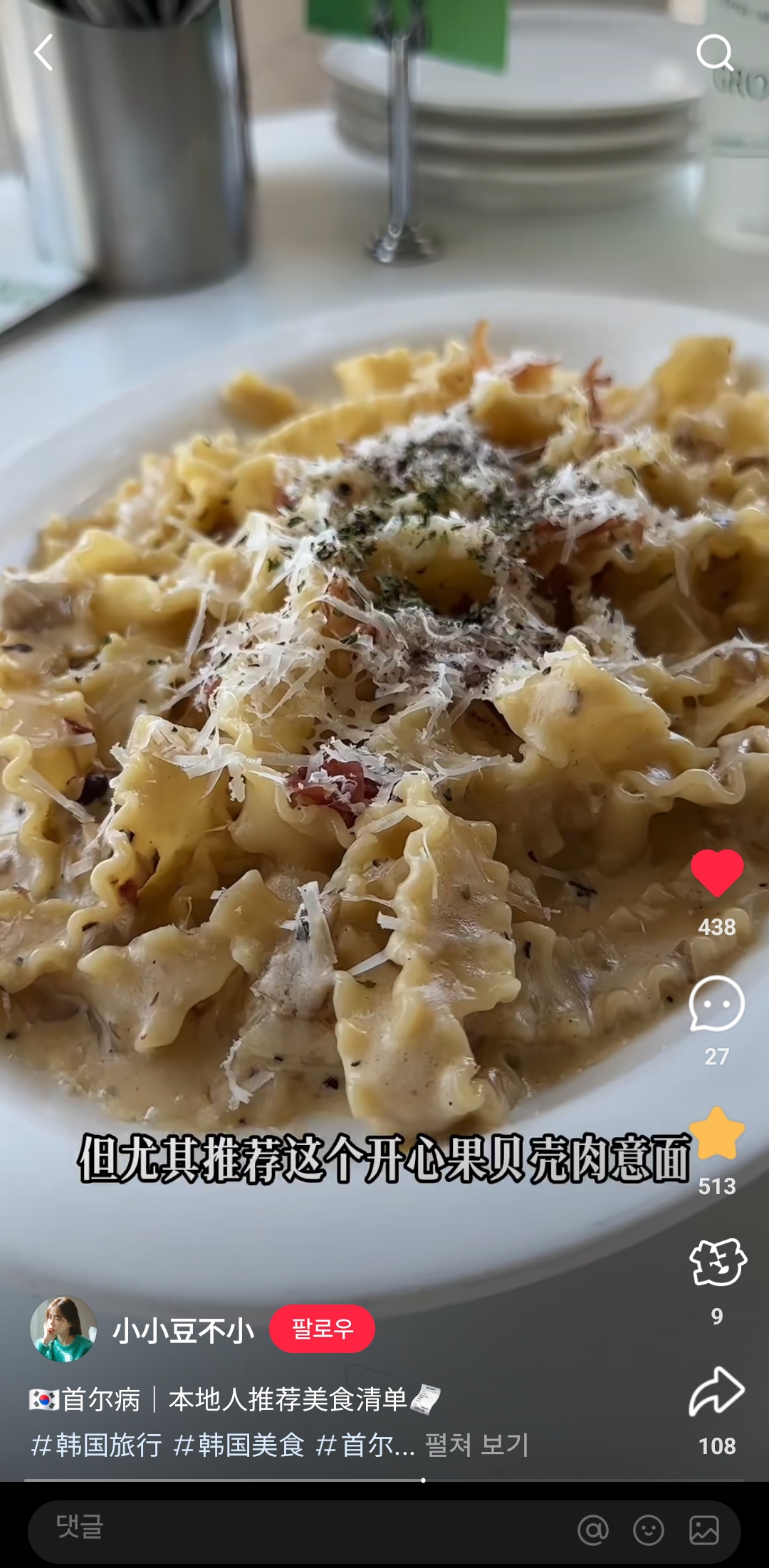The image size is (769, 1568).
Task: Tap the remix icon showing 9
Action: point(717,1263)
